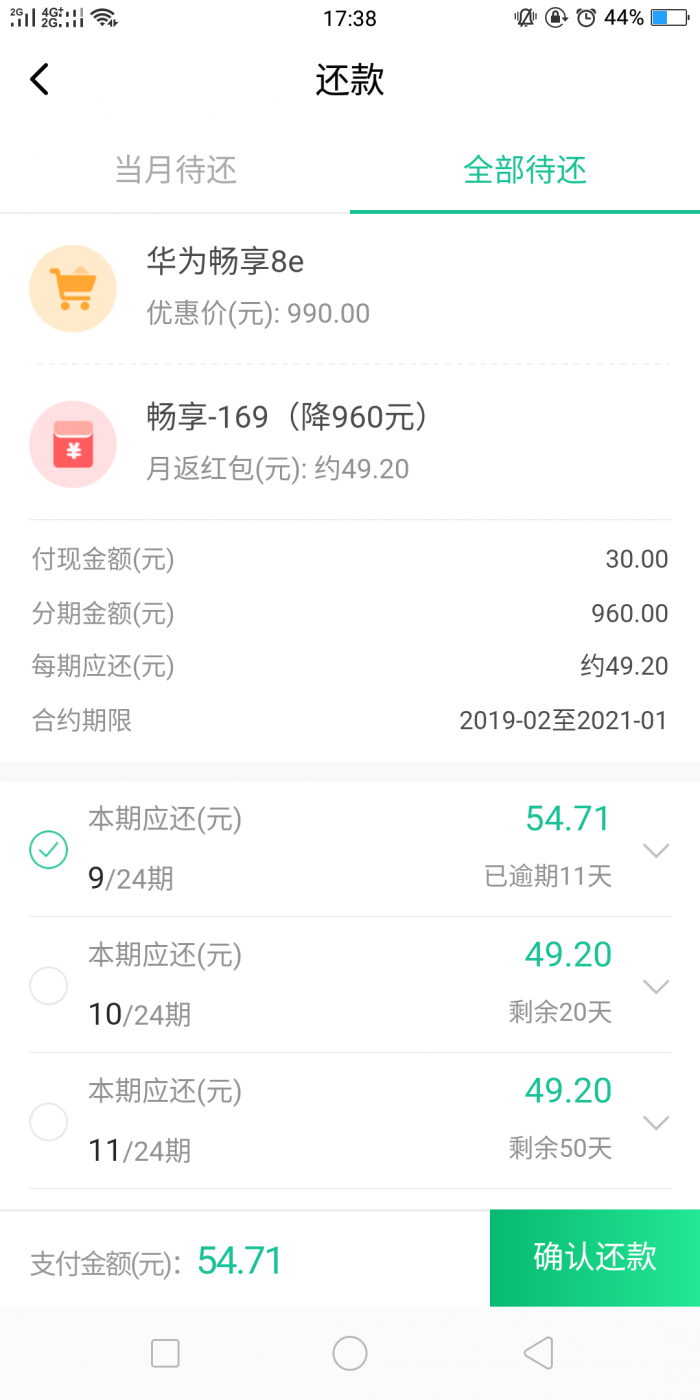700x1400 pixels.
Task: Switch to the 当月待还 tab
Action: pyautogui.click(x=176, y=170)
